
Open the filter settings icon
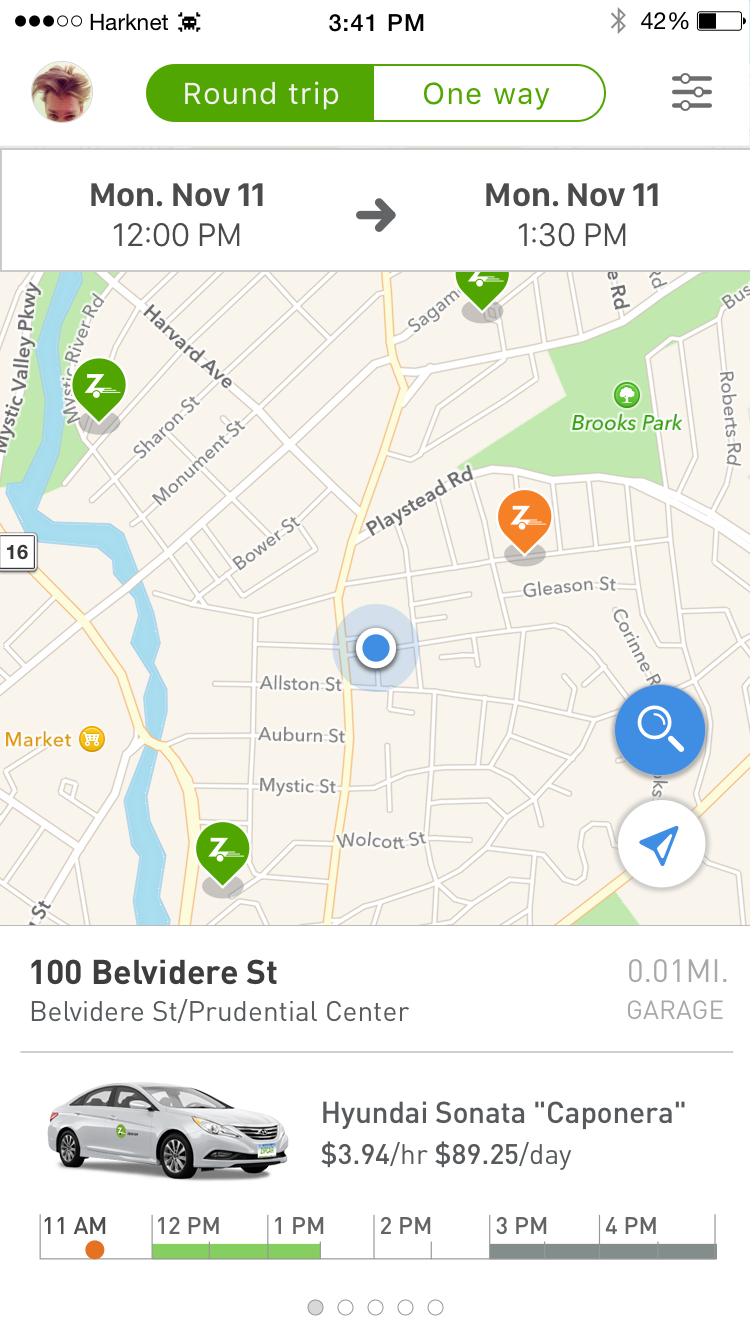click(x=691, y=93)
